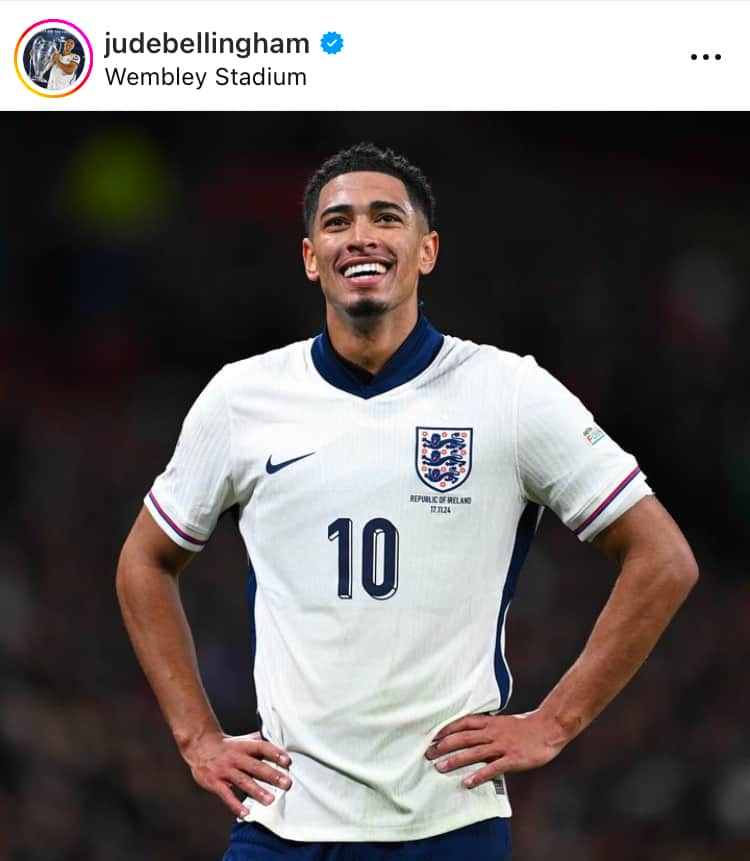This screenshot has width=750, height=861.
Task: Open the three-dot post options menu
Action: tap(705, 57)
